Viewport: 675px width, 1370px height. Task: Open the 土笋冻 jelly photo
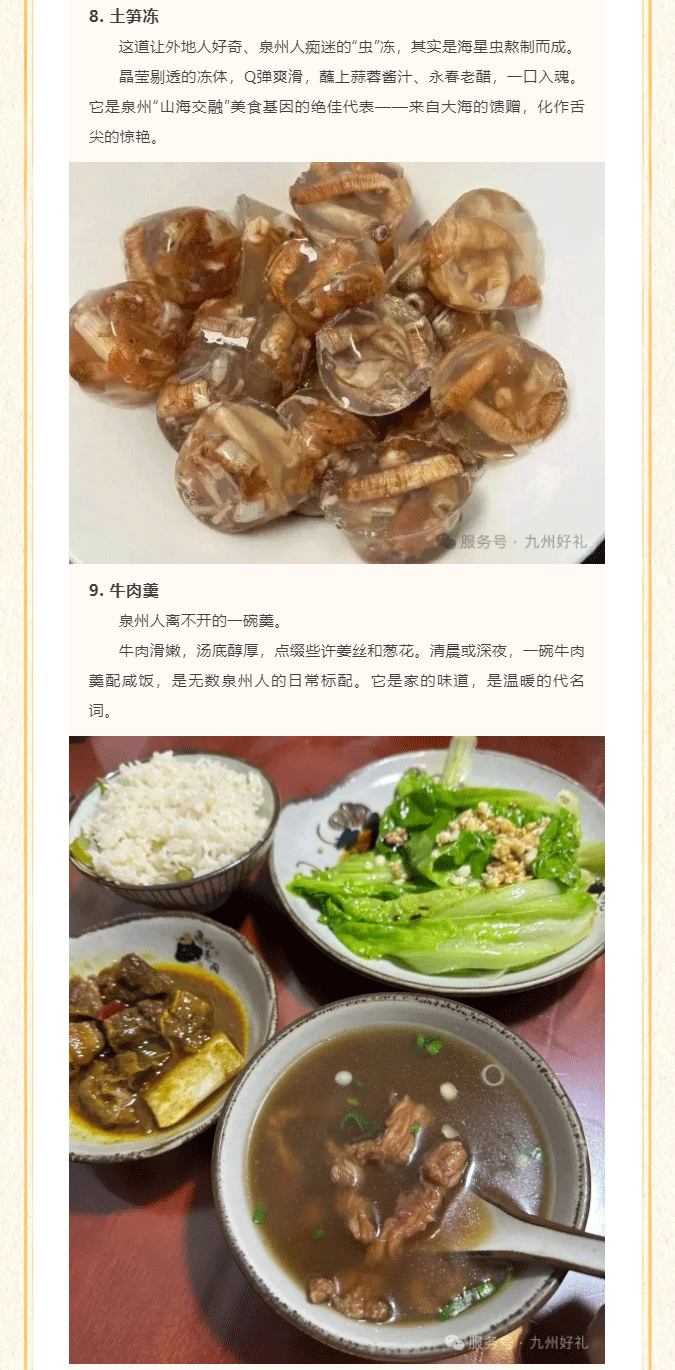(336, 363)
